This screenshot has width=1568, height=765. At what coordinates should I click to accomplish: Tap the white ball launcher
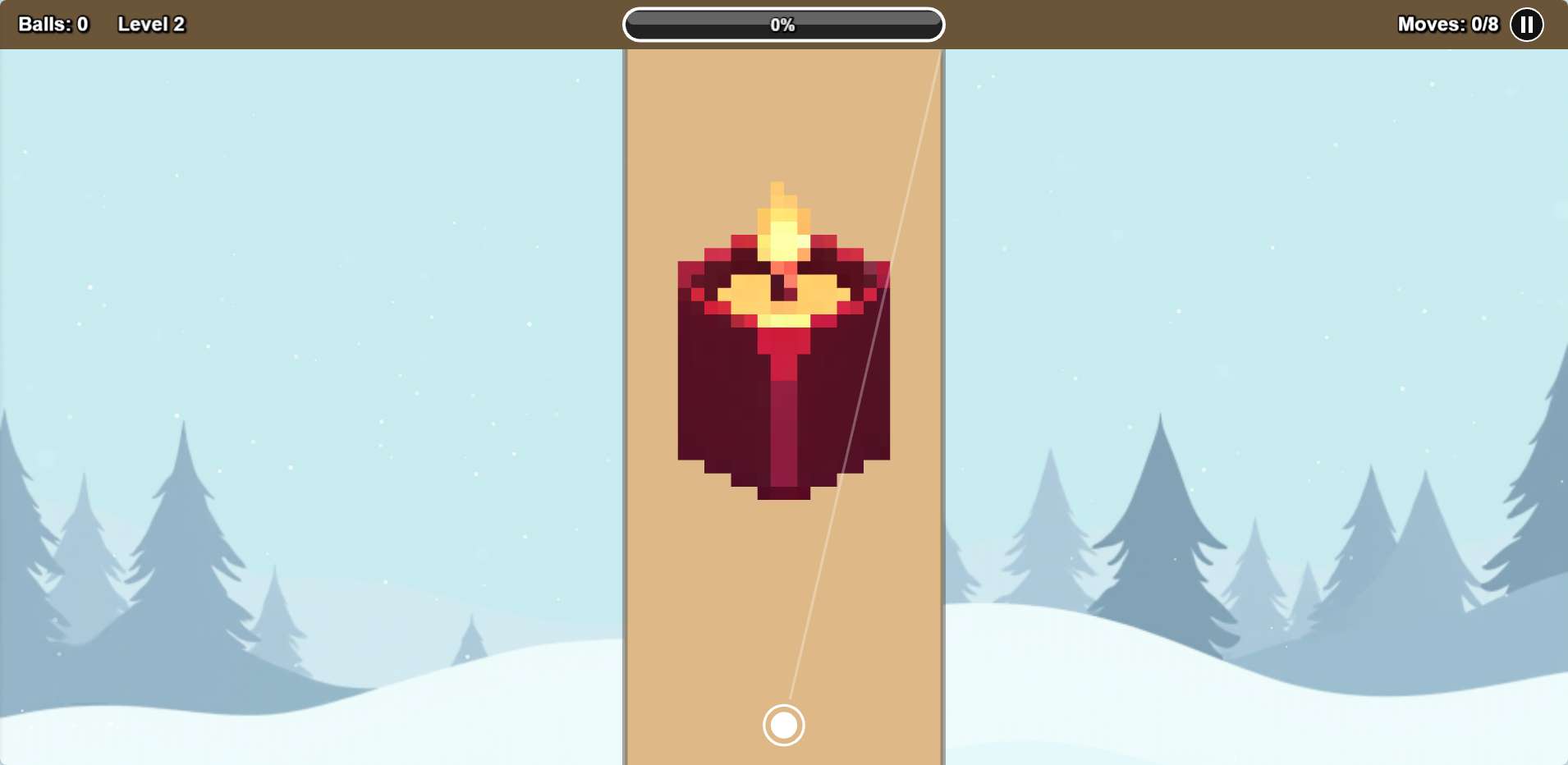(x=783, y=725)
